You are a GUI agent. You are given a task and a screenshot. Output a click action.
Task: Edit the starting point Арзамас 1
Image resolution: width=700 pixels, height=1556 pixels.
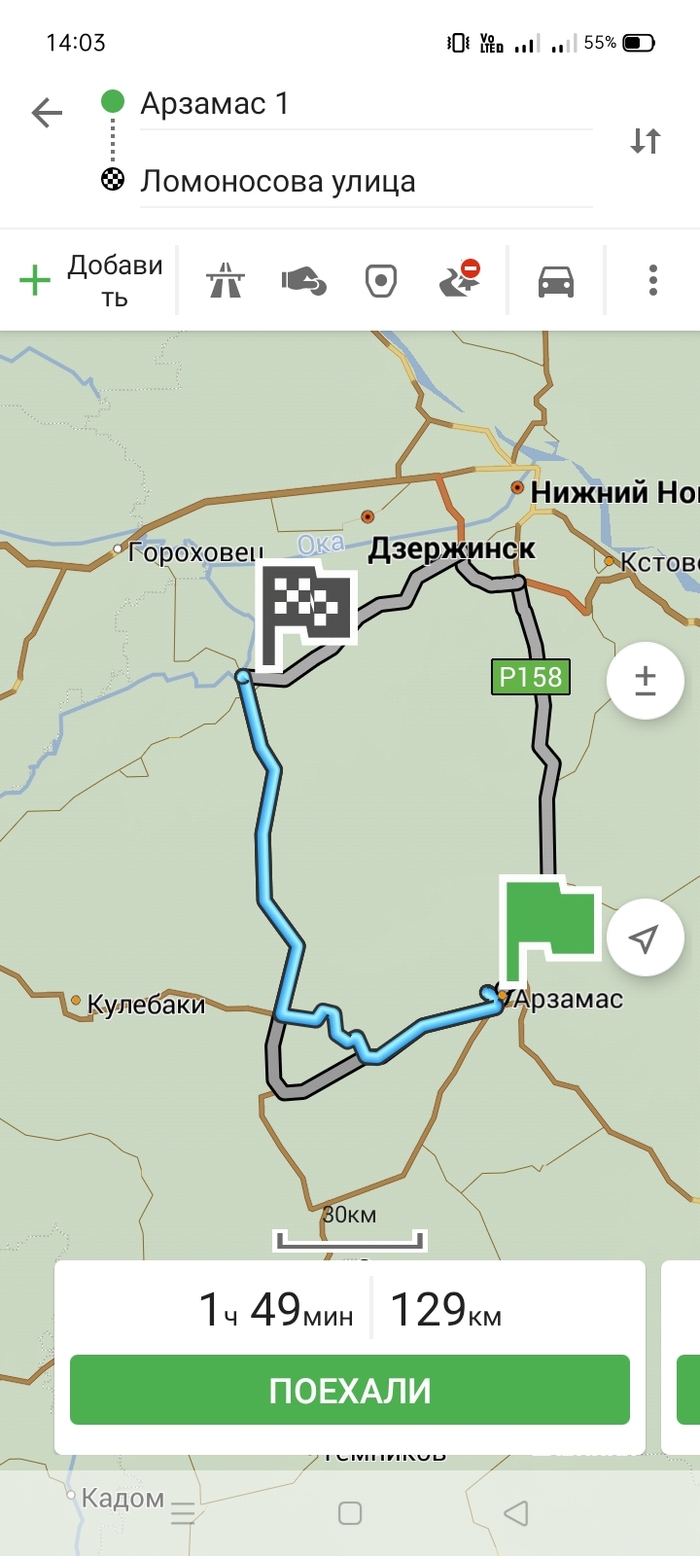365,104
